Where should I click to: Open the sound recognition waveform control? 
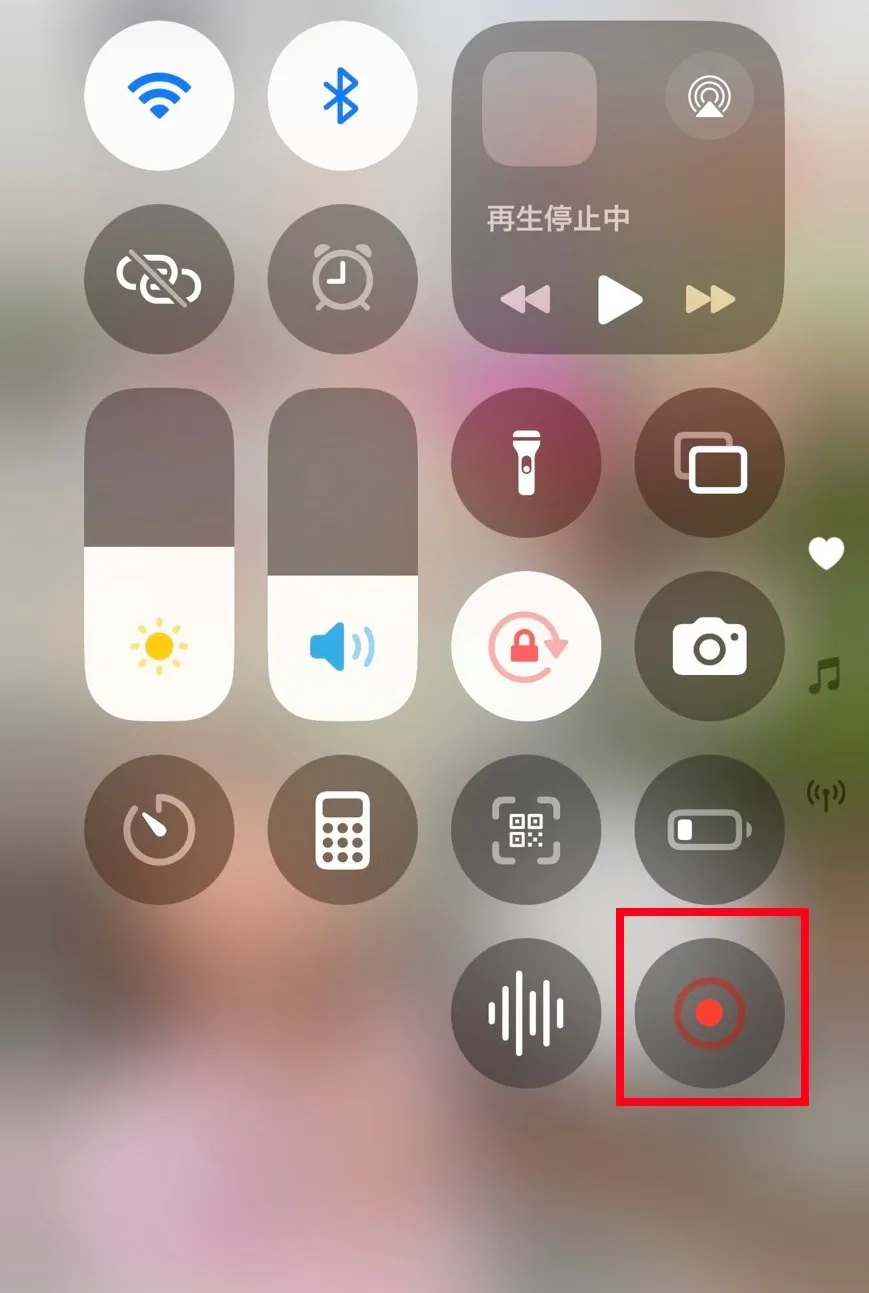click(x=526, y=1013)
